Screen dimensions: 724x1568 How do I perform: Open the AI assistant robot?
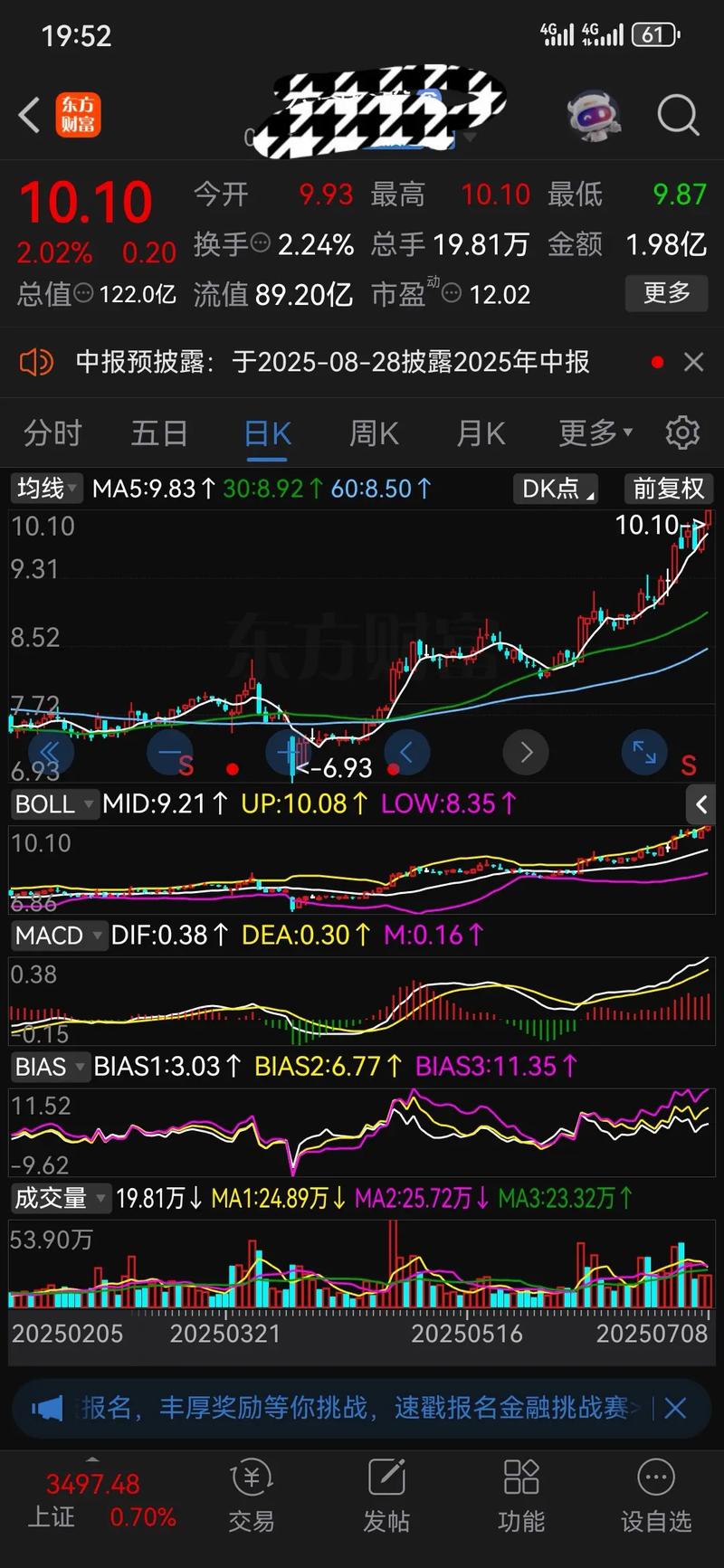pos(595,116)
